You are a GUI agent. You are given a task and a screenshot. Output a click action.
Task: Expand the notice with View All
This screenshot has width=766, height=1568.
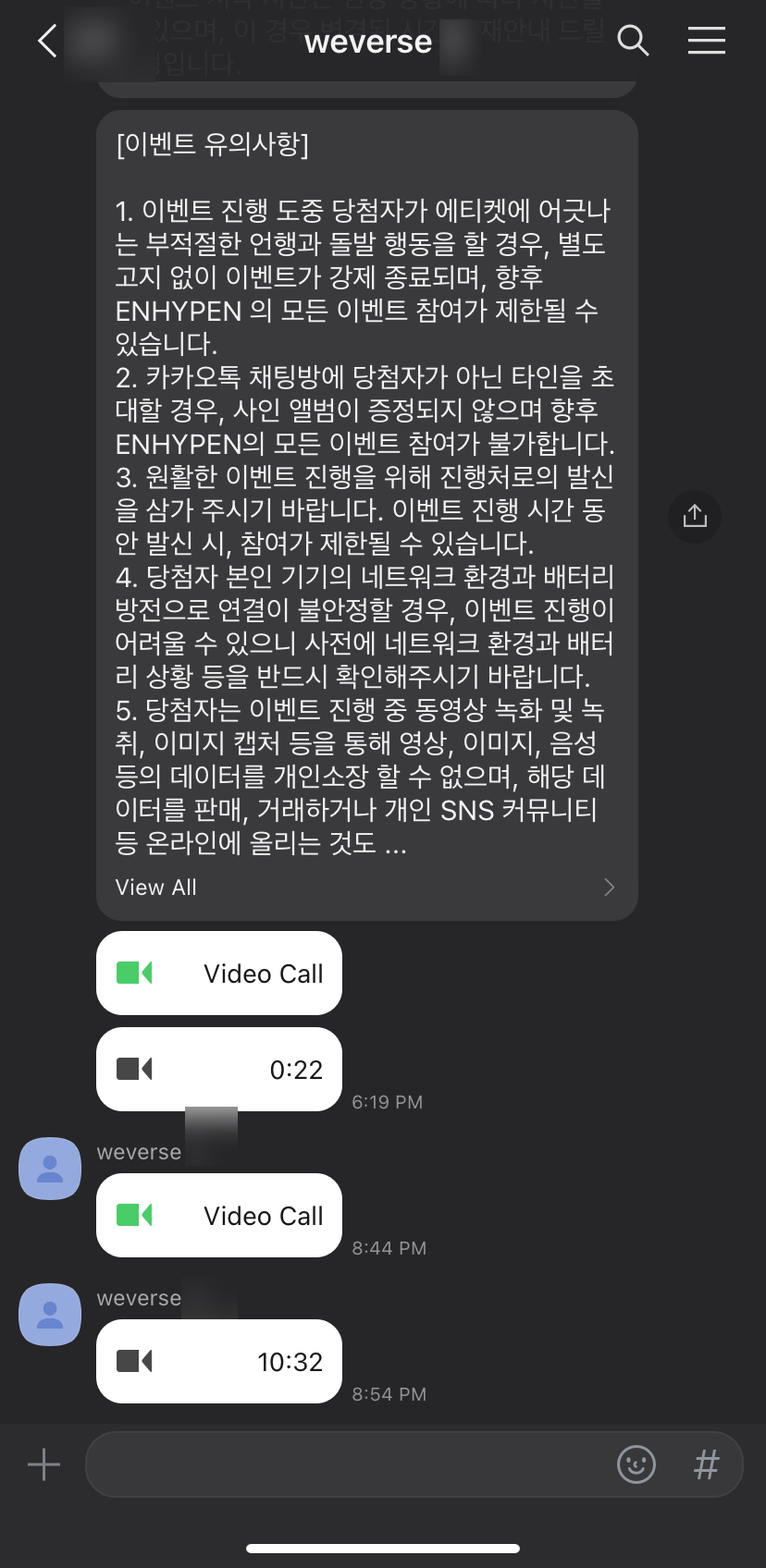click(x=365, y=888)
